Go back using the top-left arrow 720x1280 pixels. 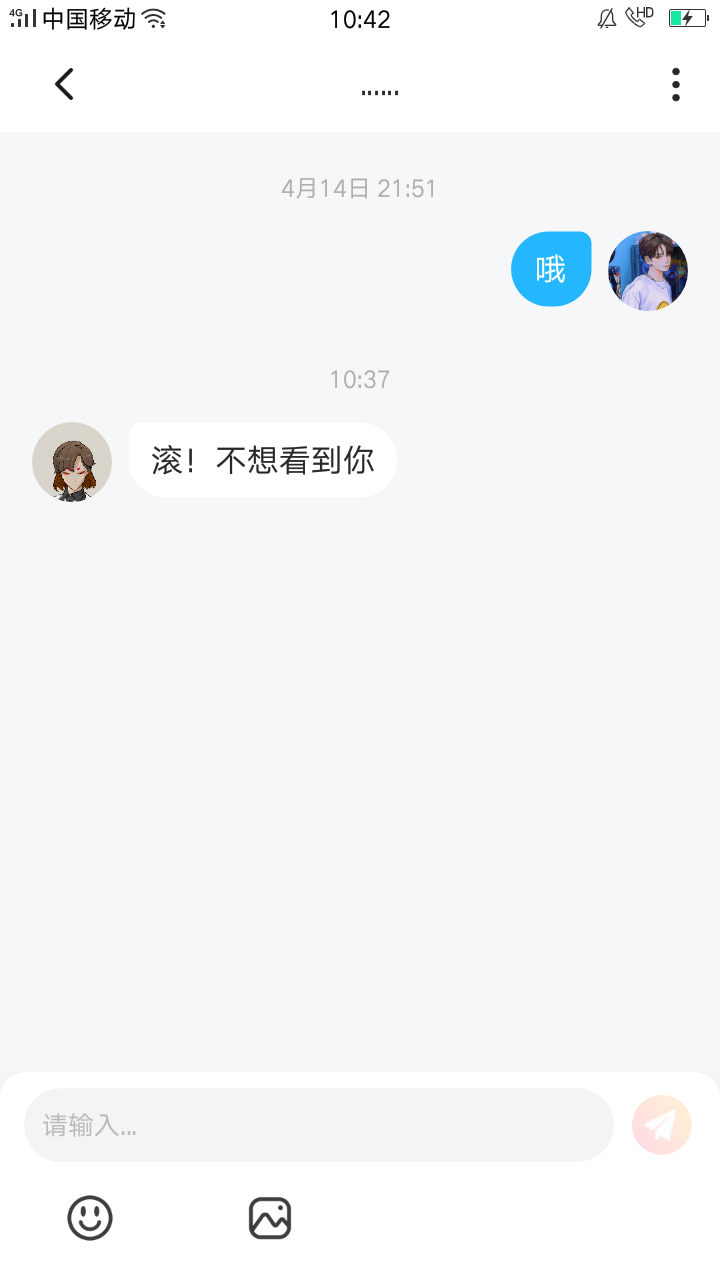coord(65,85)
